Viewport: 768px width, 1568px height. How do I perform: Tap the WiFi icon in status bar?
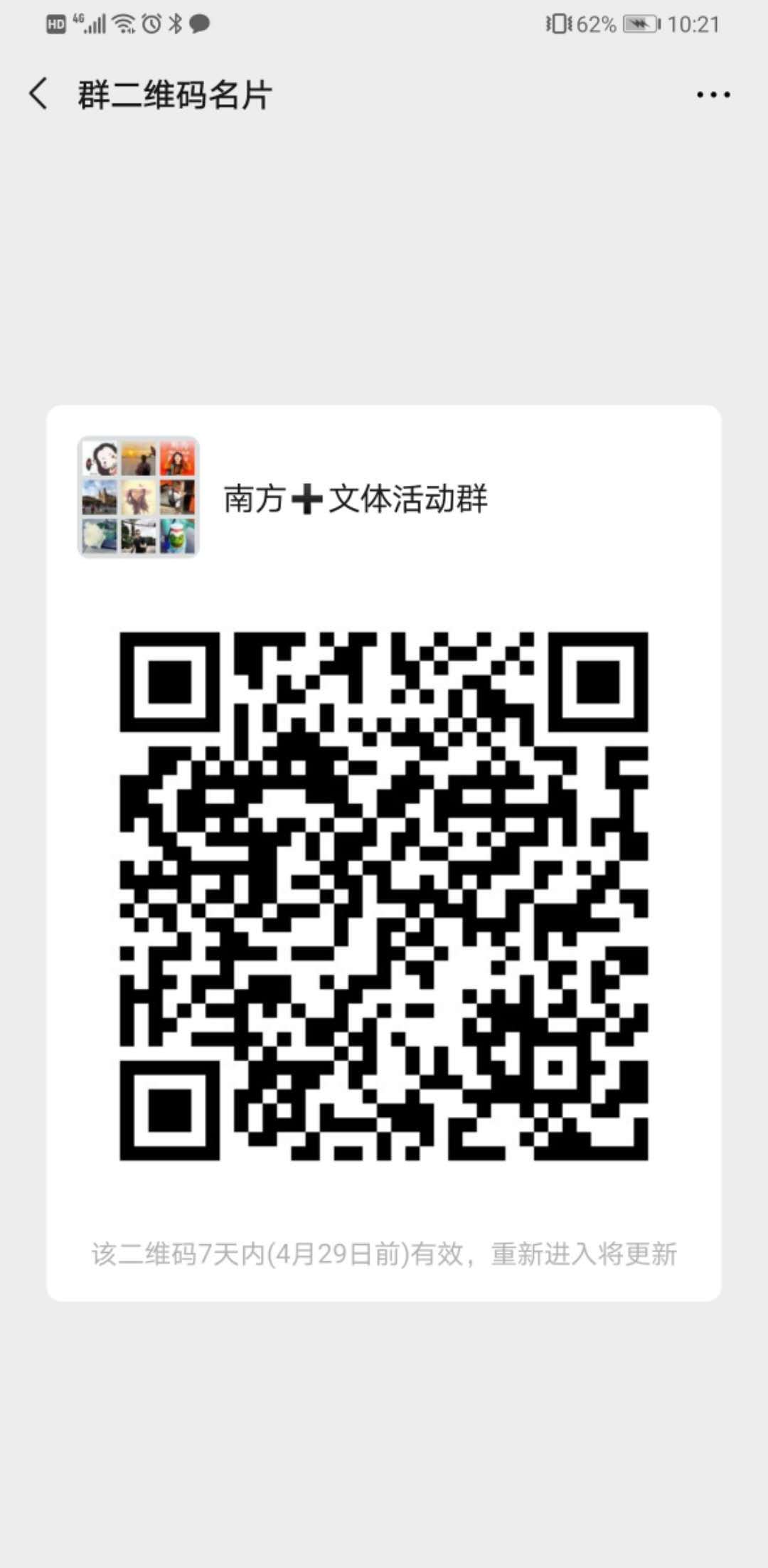pyautogui.click(x=122, y=23)
